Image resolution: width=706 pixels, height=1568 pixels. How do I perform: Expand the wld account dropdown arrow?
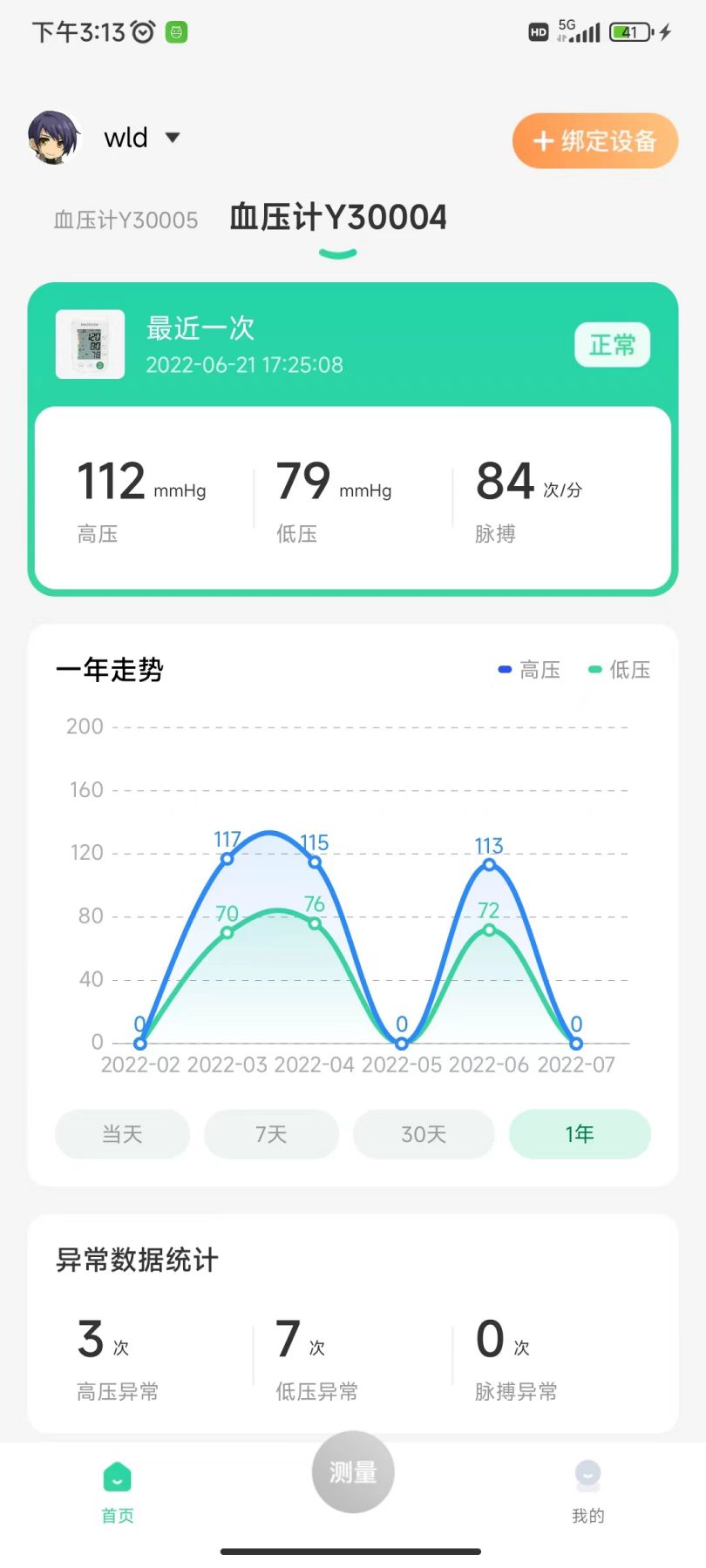click(x=173, y=138)
